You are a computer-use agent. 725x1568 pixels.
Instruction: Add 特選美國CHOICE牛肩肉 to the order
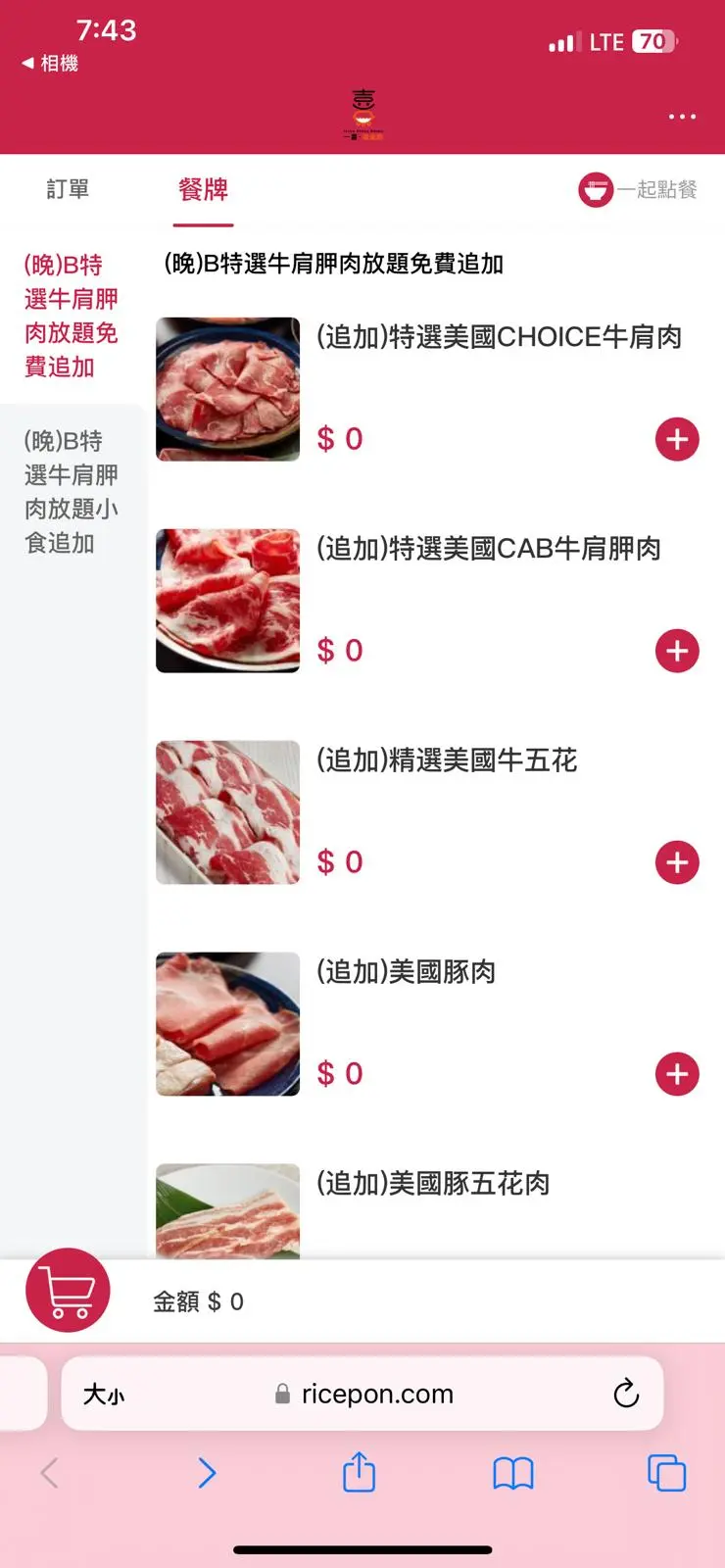677,439
